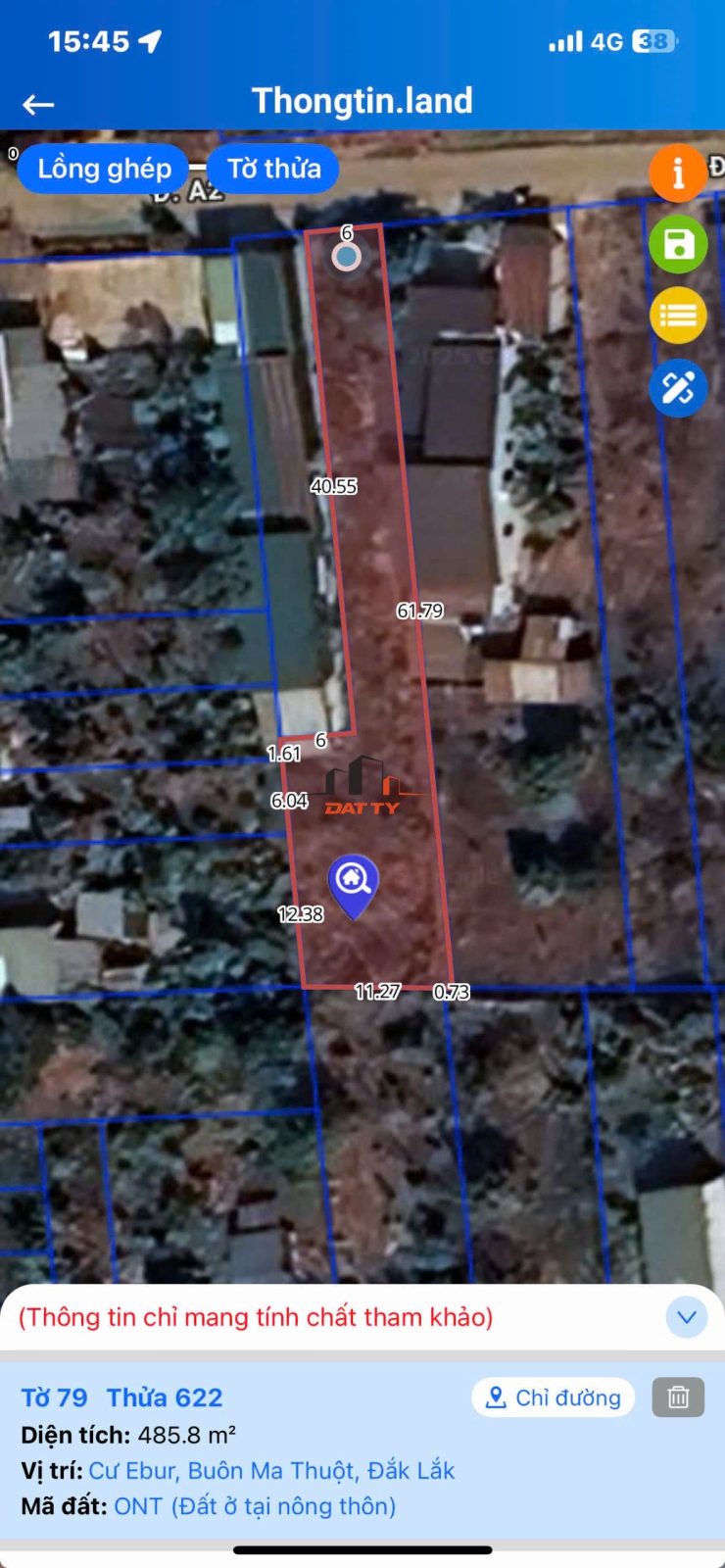Open the orange info button
725x1568 pixels.
[x=678, y=173]
